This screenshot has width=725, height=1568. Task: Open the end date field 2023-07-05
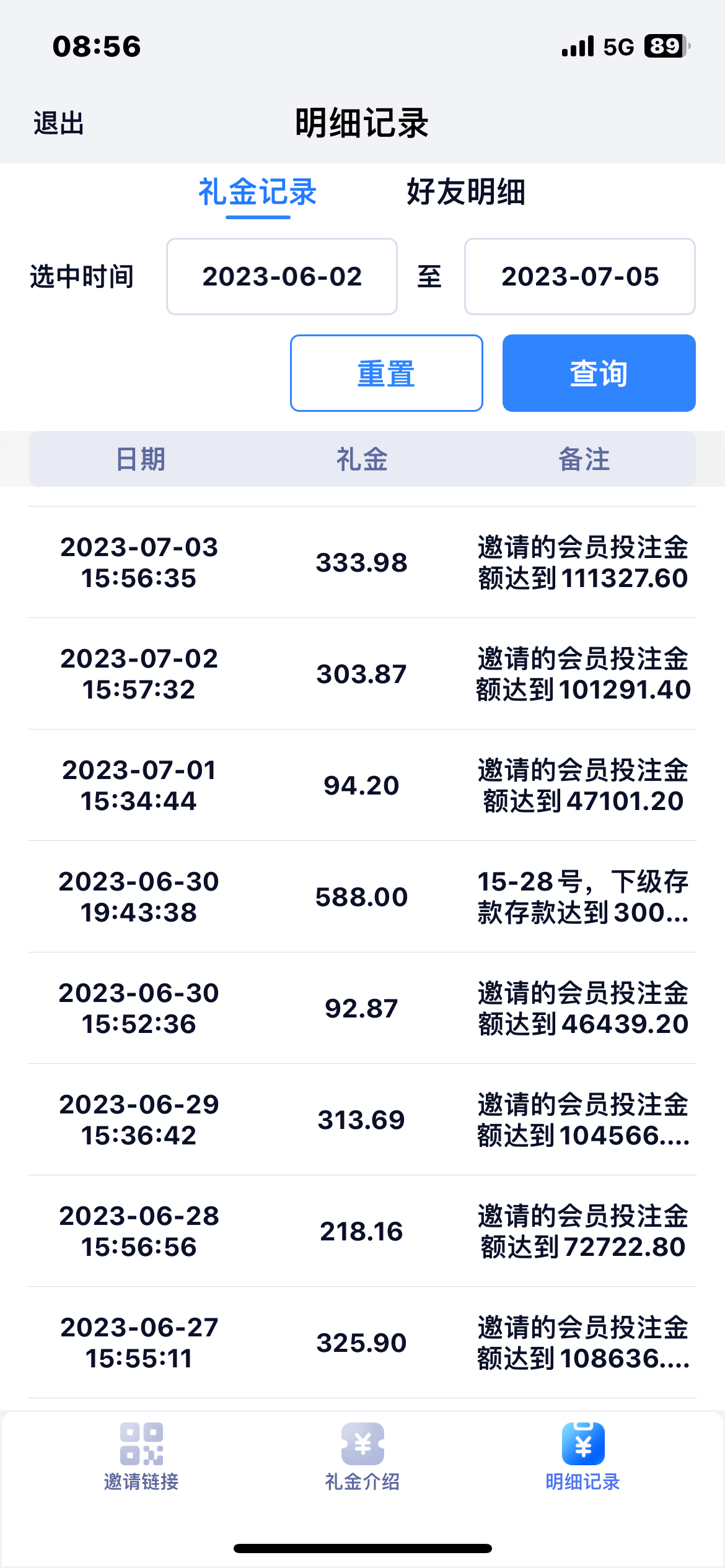(x=580, y=277)
